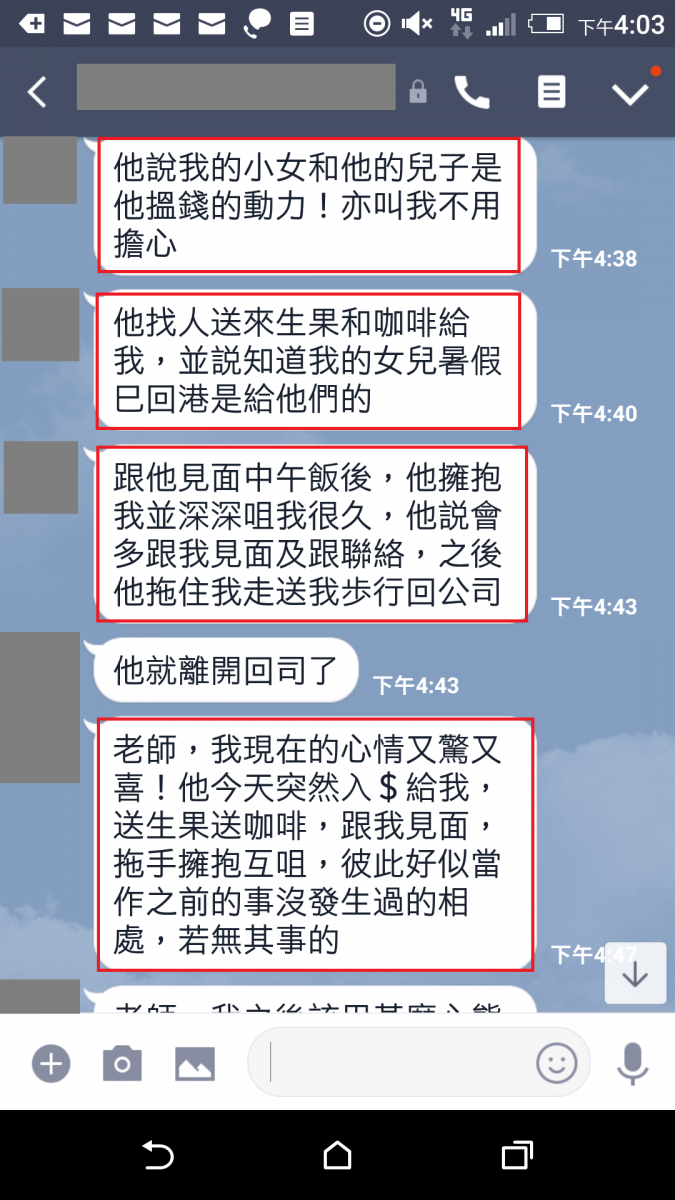The height and width of the screenshot is (1200, 675).
Task: Pick an image from the gallery
Action: click(195, 1063)
